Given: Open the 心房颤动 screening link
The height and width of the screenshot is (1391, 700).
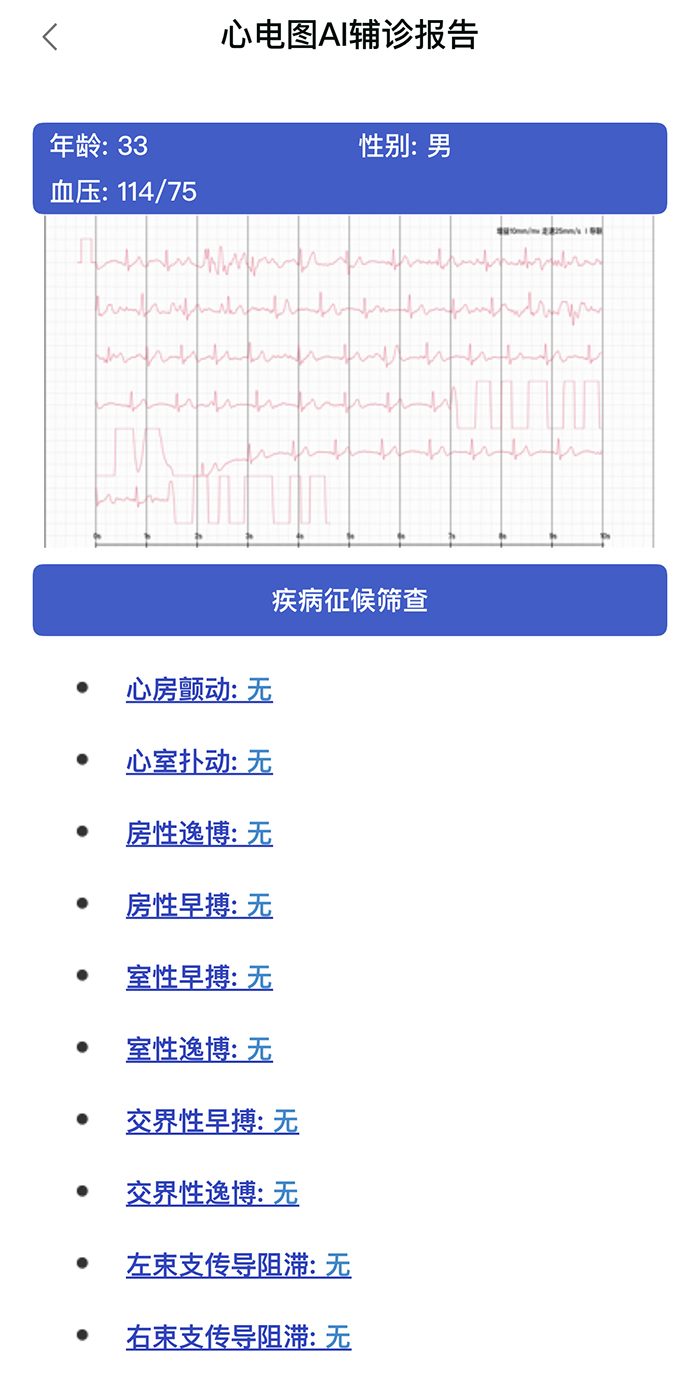Looking at the screenshot, I should pos(199,690).
